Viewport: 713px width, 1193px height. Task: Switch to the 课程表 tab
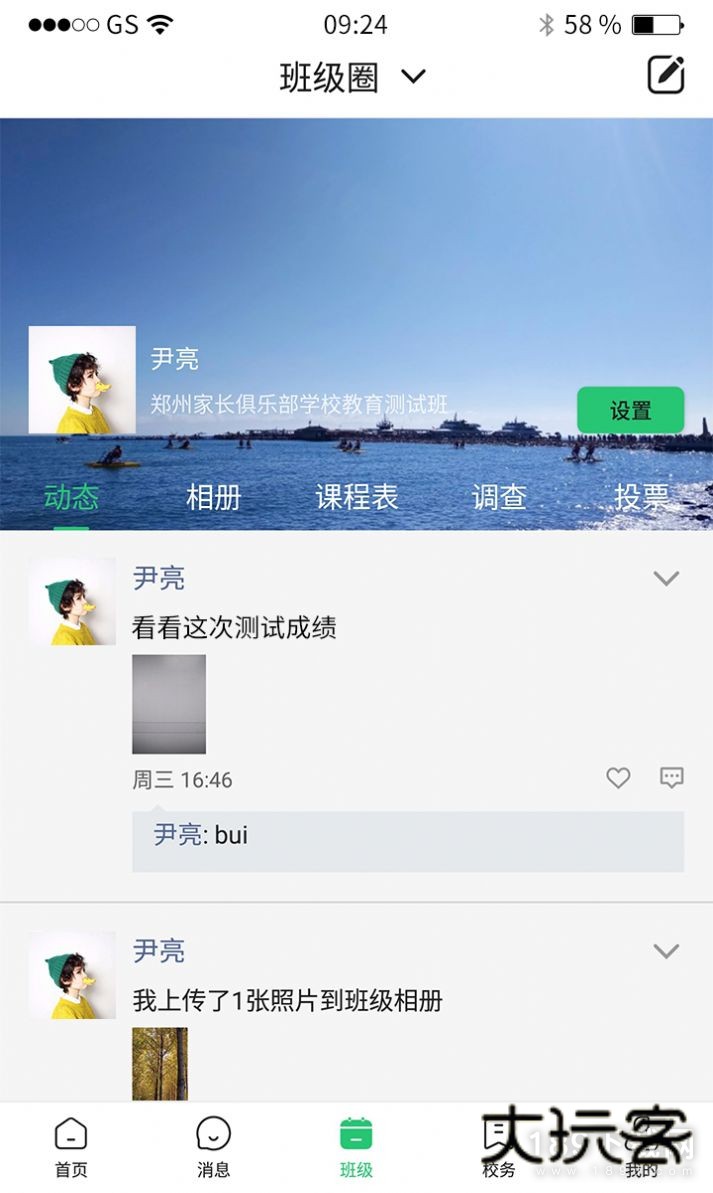(x=357, y=497)
